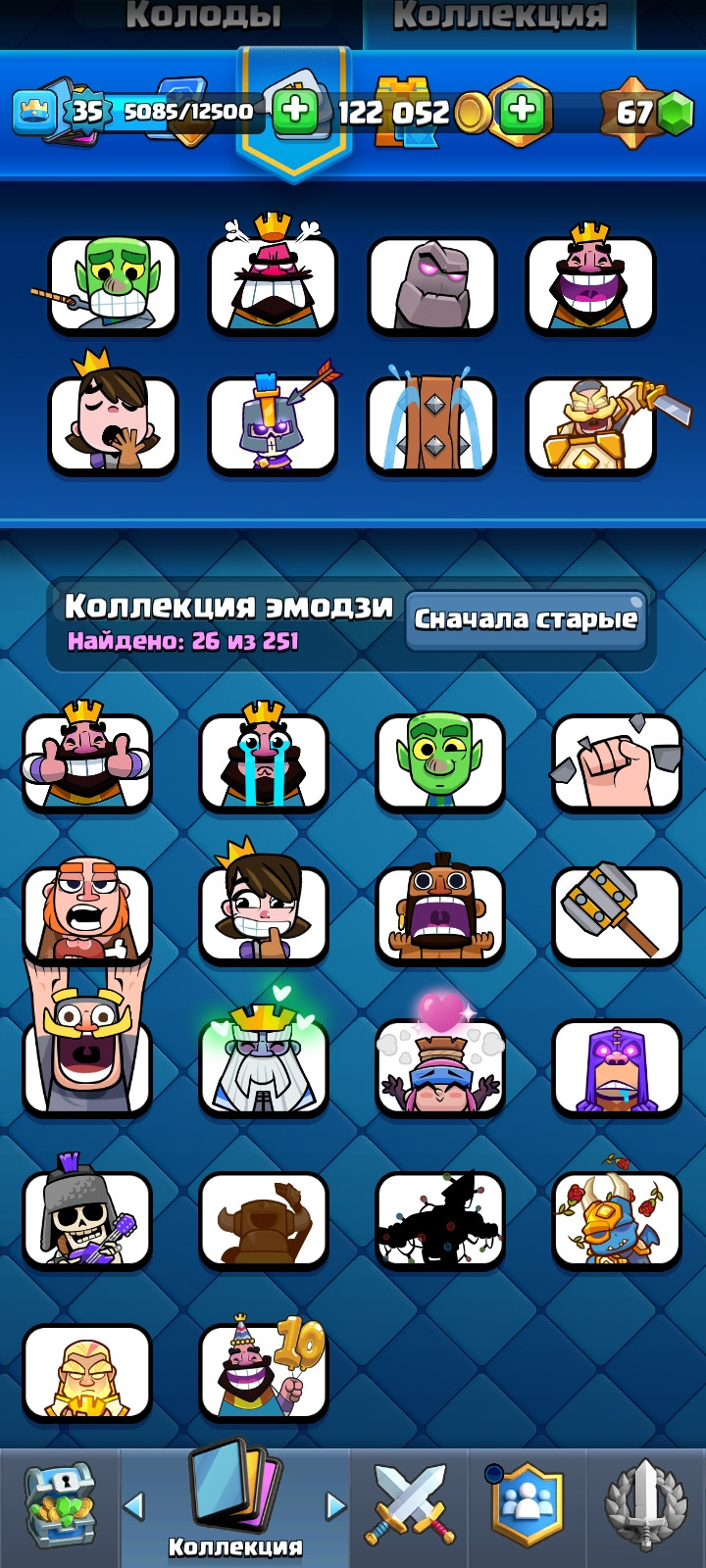Choose the crying tower emote in deck
The width and height of the screenshot is (706, 1568).
click(431, 425)
